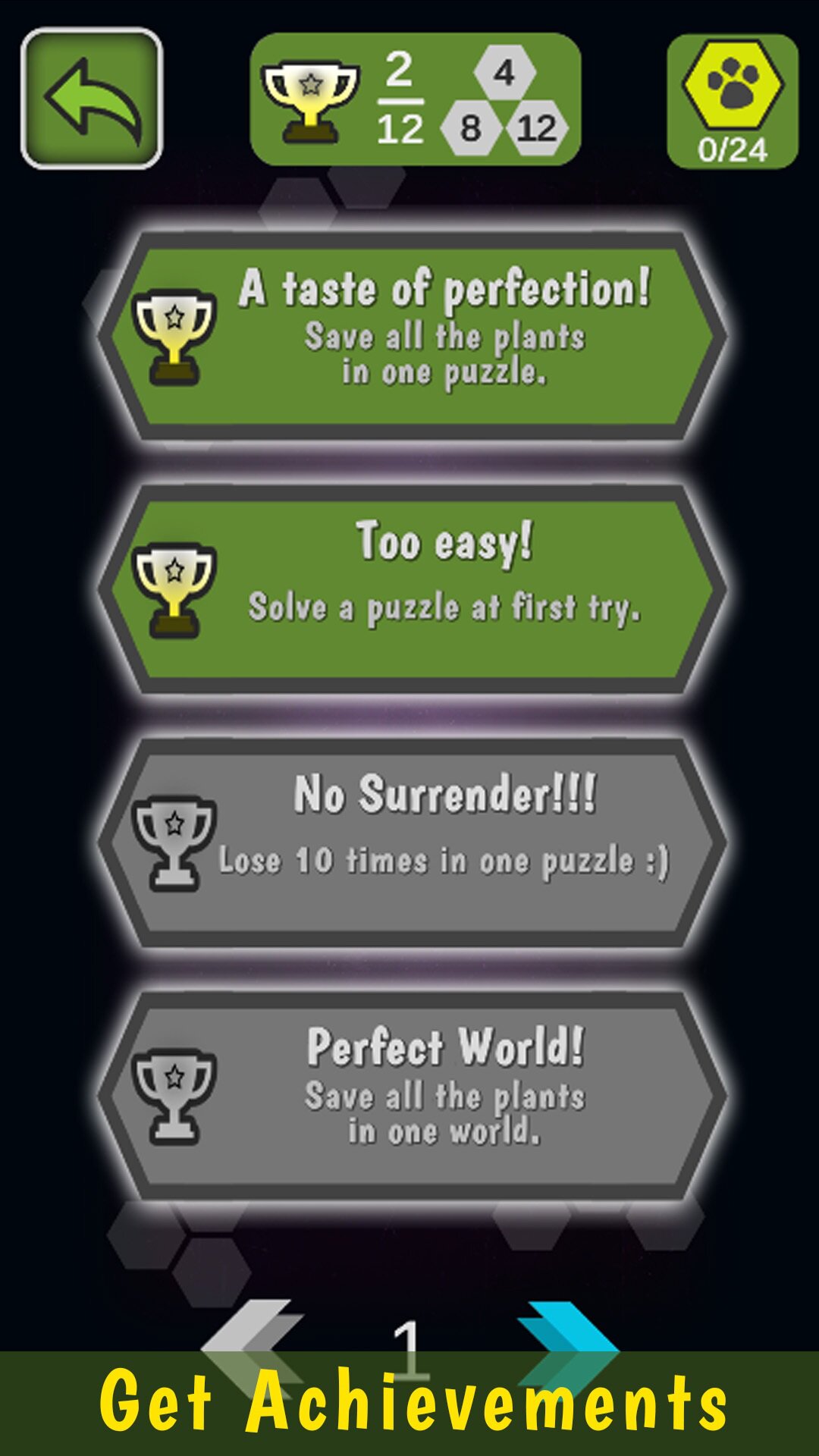Viewport: 819px width, 1456px height.
Task: Select the 'Perfect World!' achievement
Action: 413,1096
